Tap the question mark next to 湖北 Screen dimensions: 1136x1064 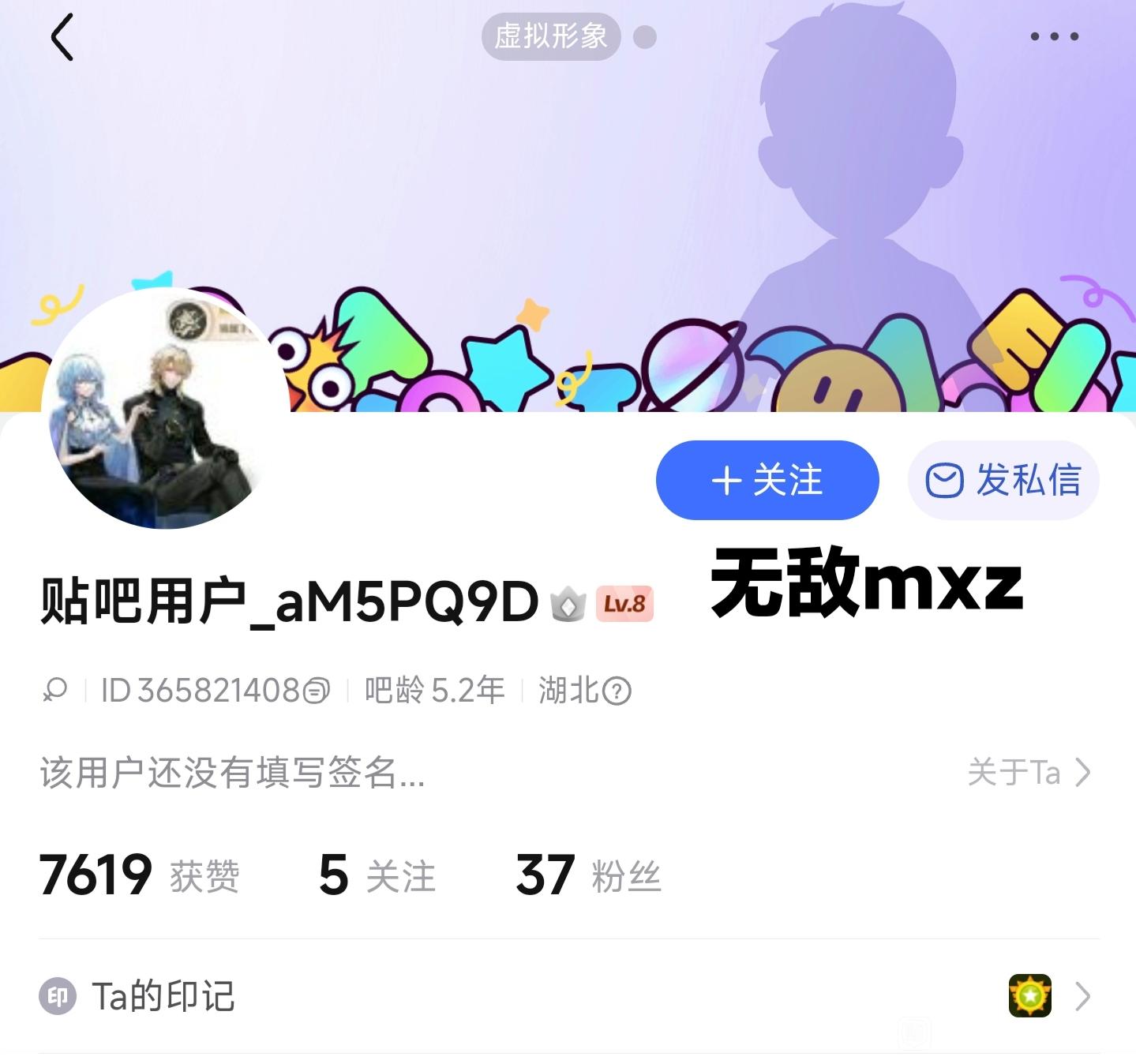[617, 691]
